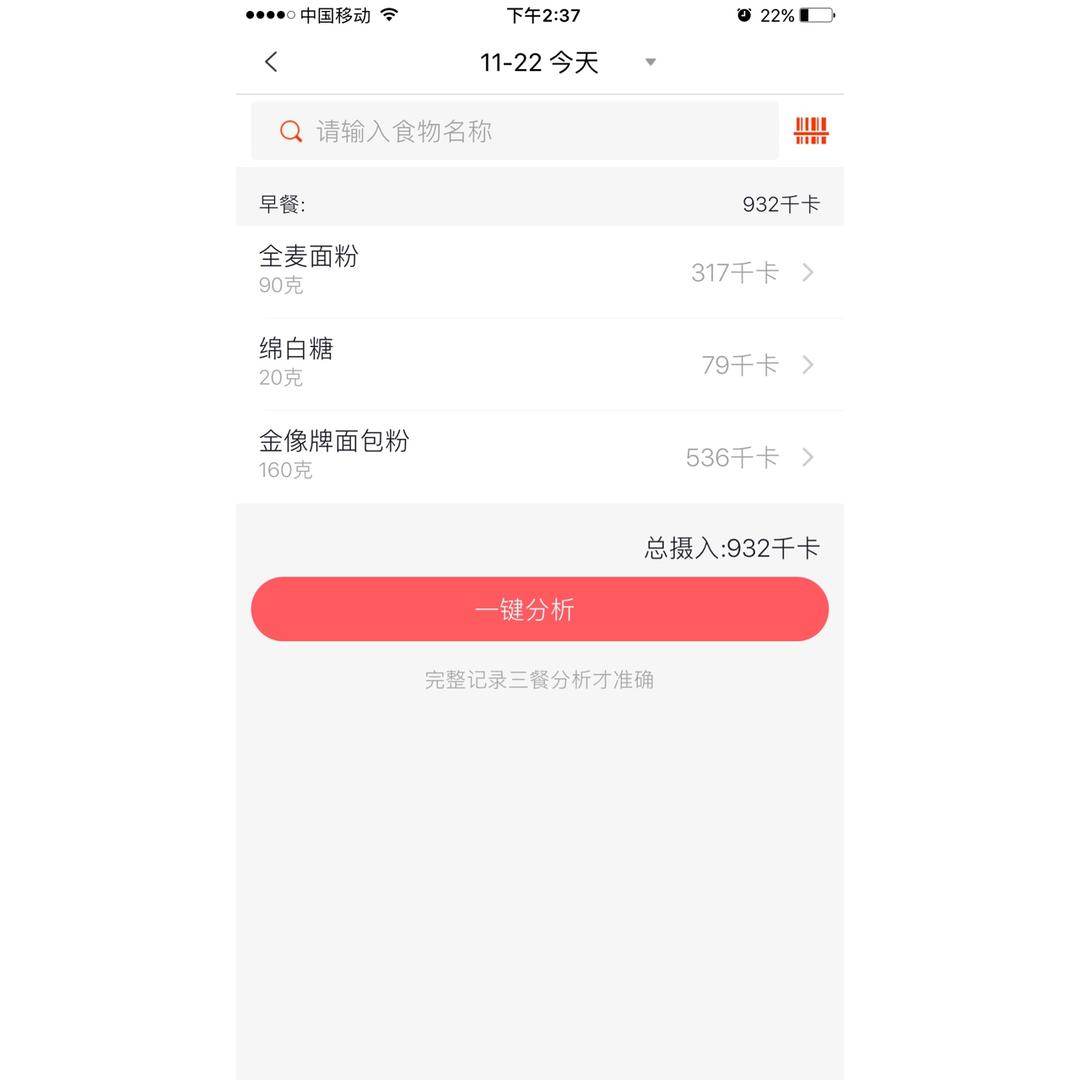This screenshot has width=1080, height=1080.
Task: Open the 绵白糖 20克 entry
Action: (539, 364)
